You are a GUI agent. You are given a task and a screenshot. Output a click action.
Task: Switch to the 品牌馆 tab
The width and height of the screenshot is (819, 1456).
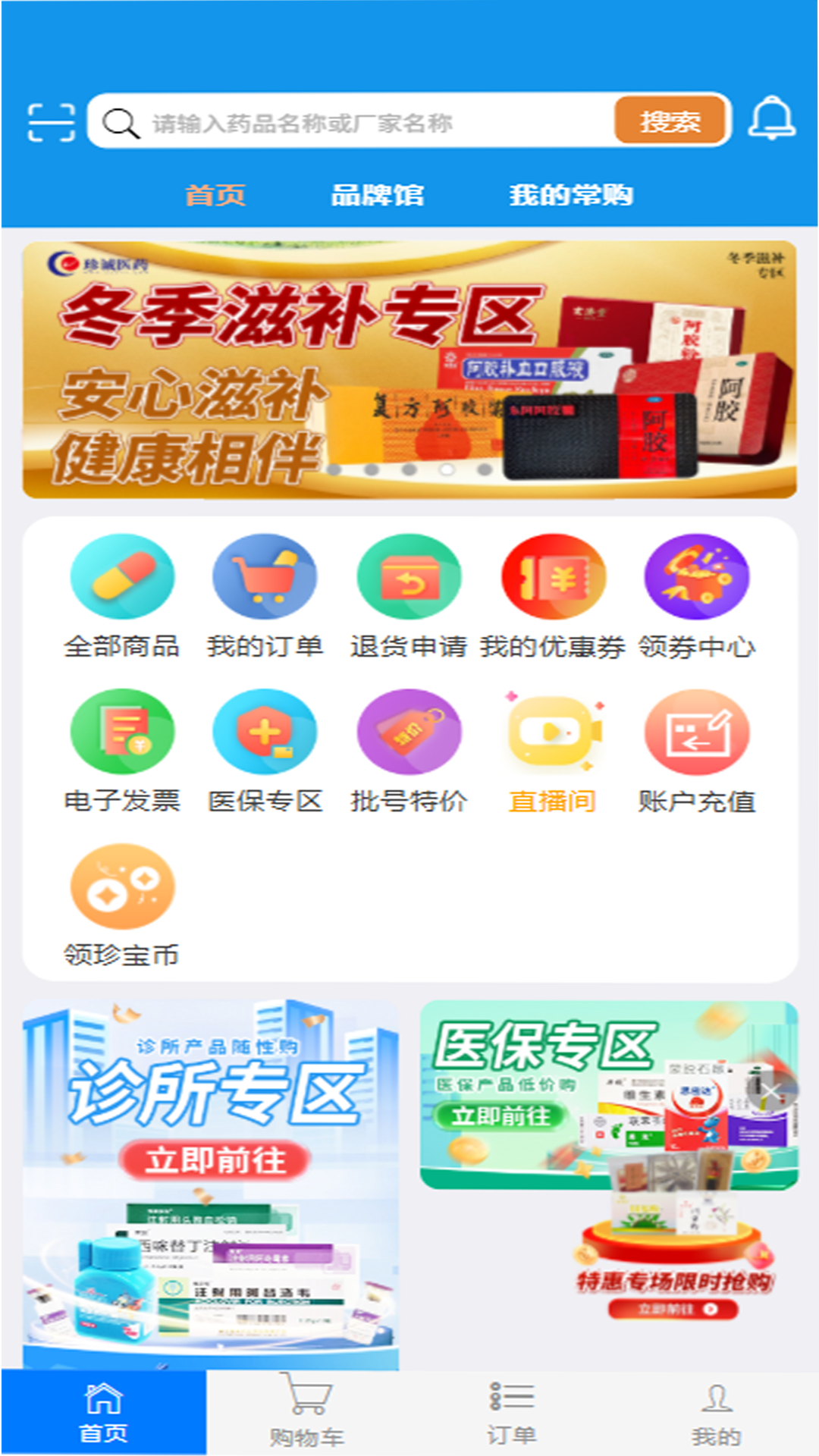pyautogui.click(x=378, y=195)
